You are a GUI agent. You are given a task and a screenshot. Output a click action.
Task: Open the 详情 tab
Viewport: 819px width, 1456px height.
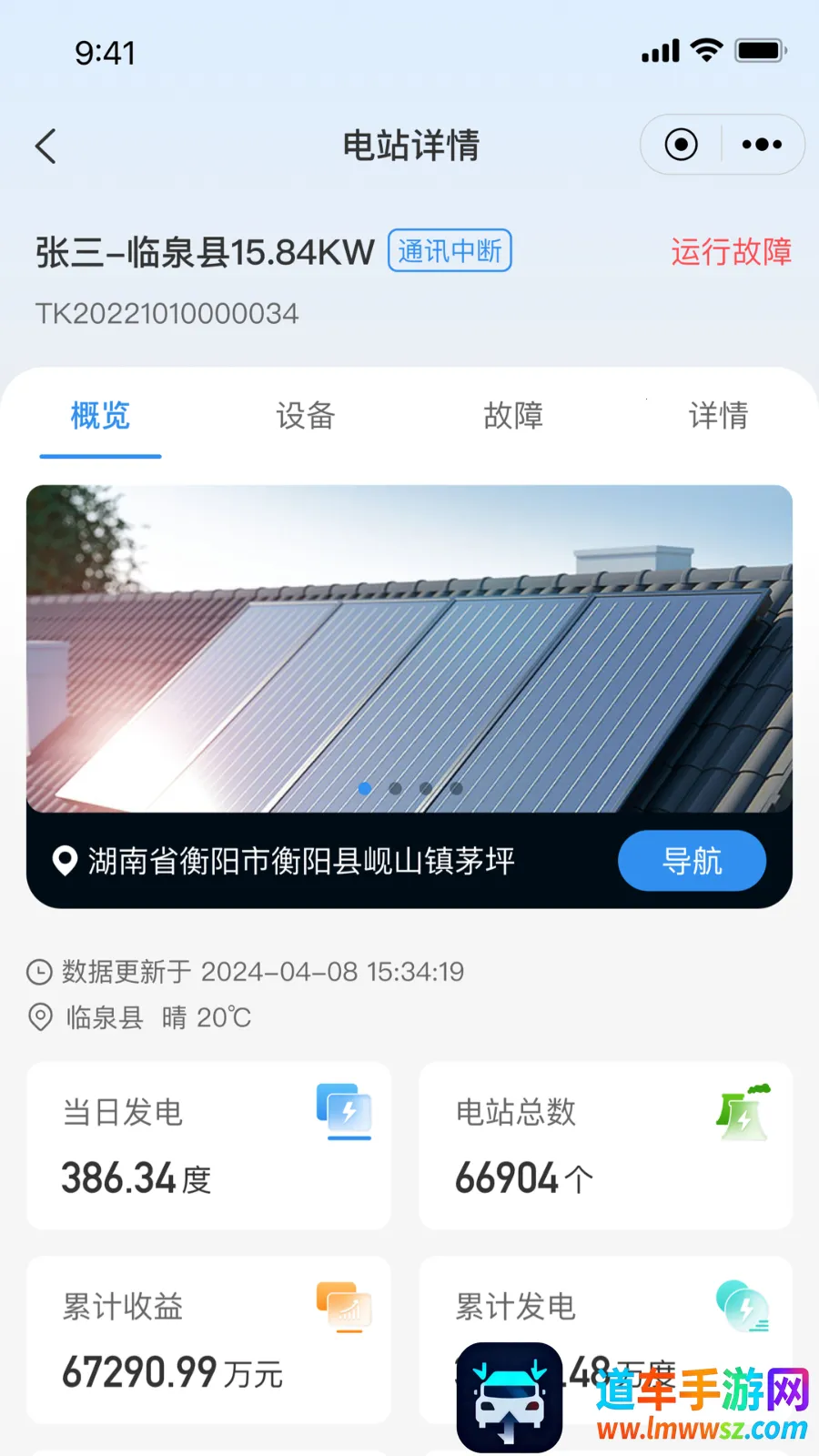(x=718, y=416)
